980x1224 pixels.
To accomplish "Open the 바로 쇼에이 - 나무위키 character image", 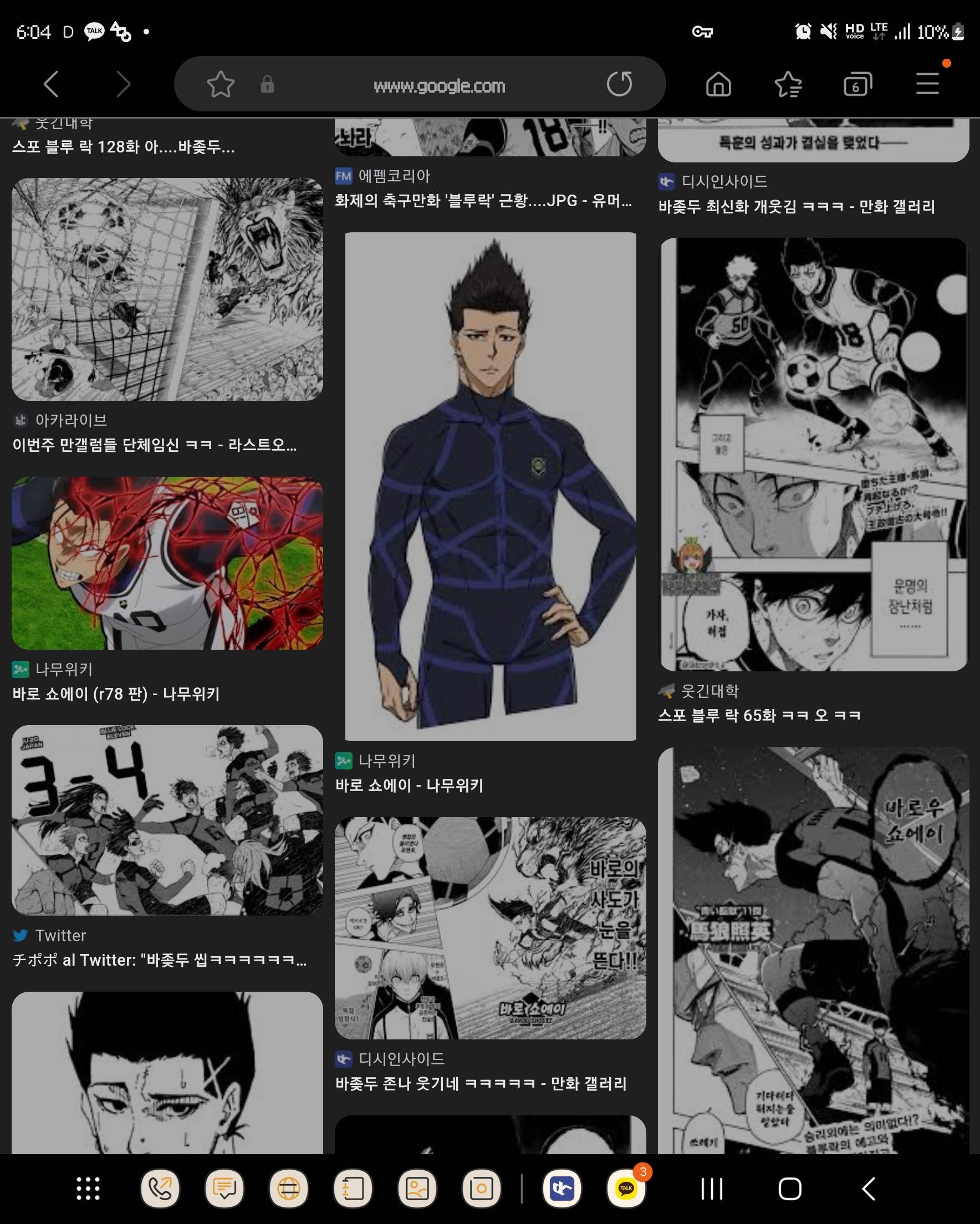I will click(490, 487).
